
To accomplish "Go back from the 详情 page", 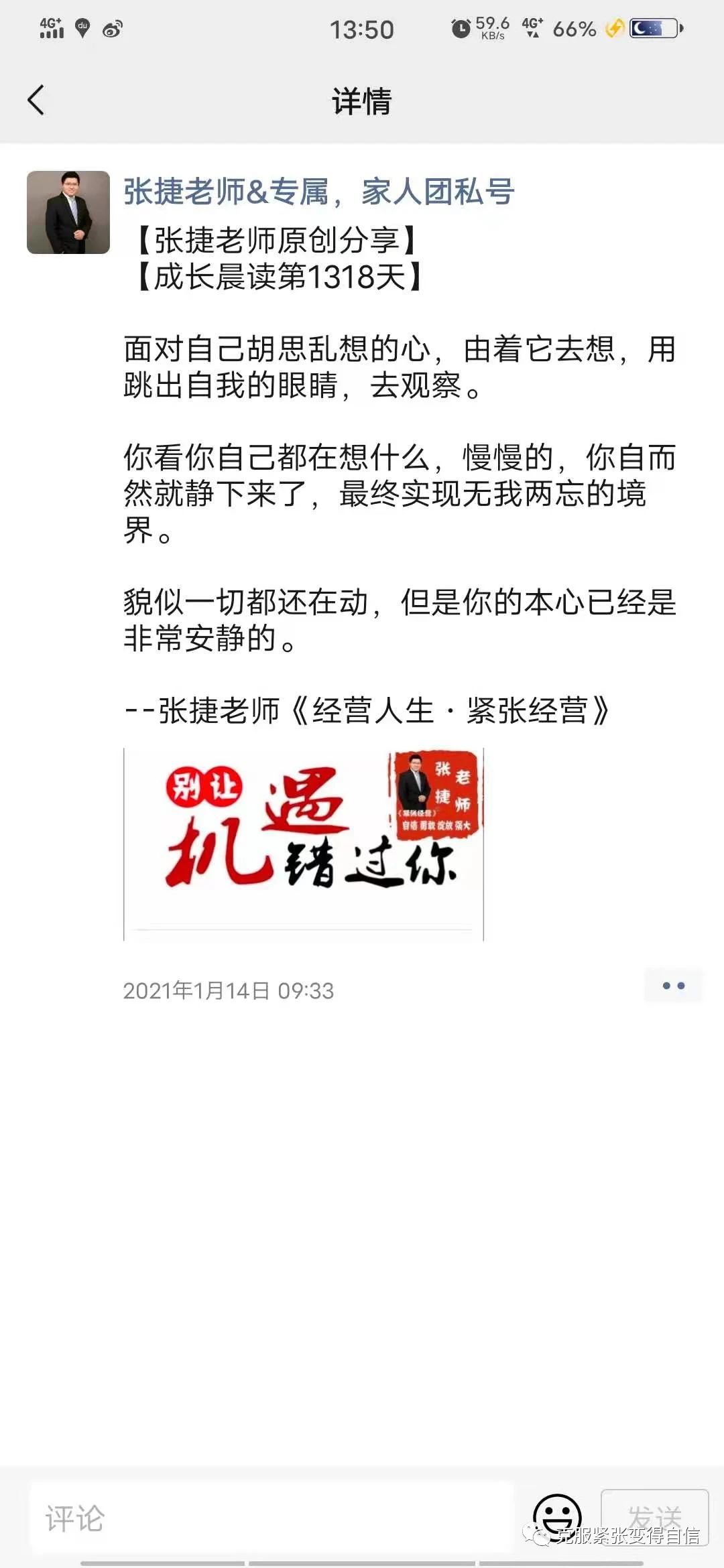I will 36,101.
